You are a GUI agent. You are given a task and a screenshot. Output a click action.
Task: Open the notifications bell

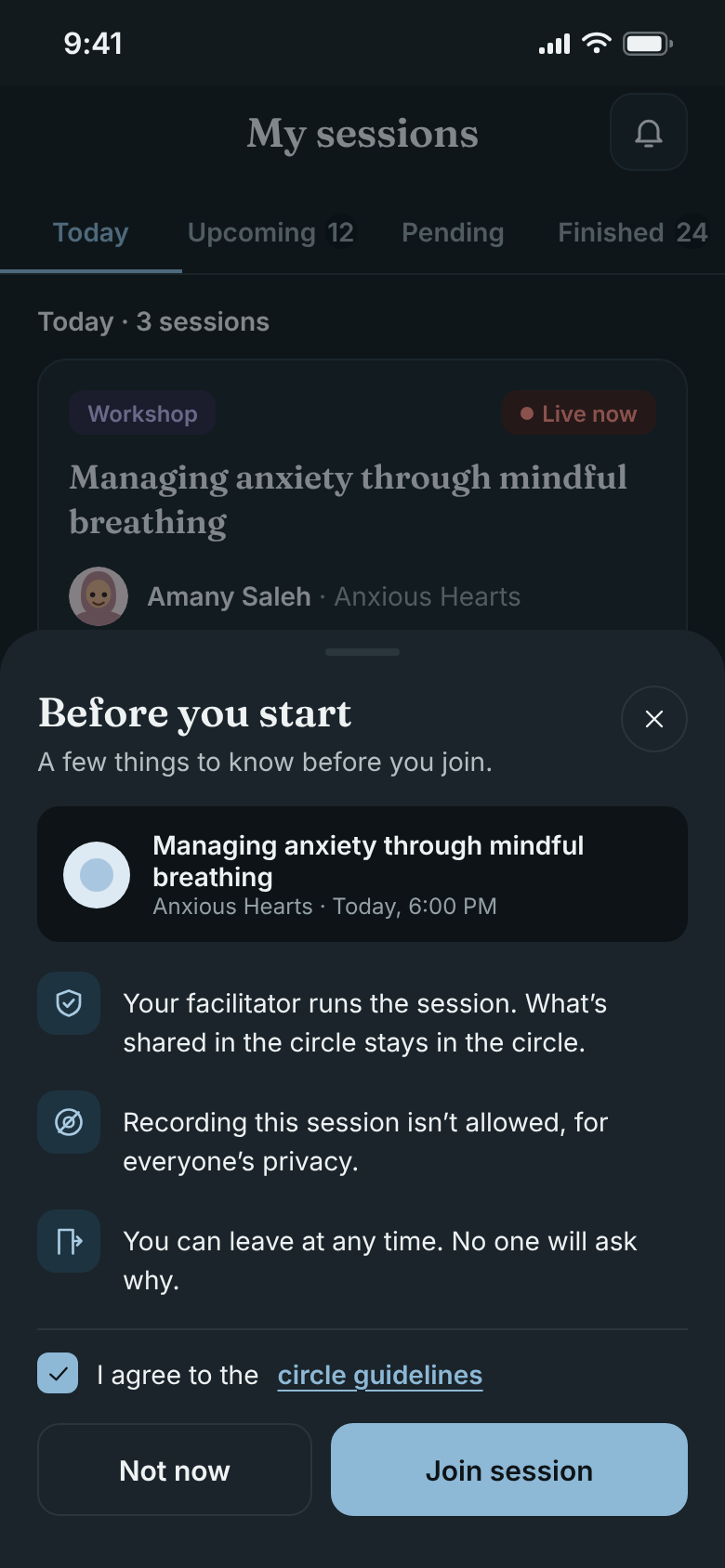[x=649, y=132]
